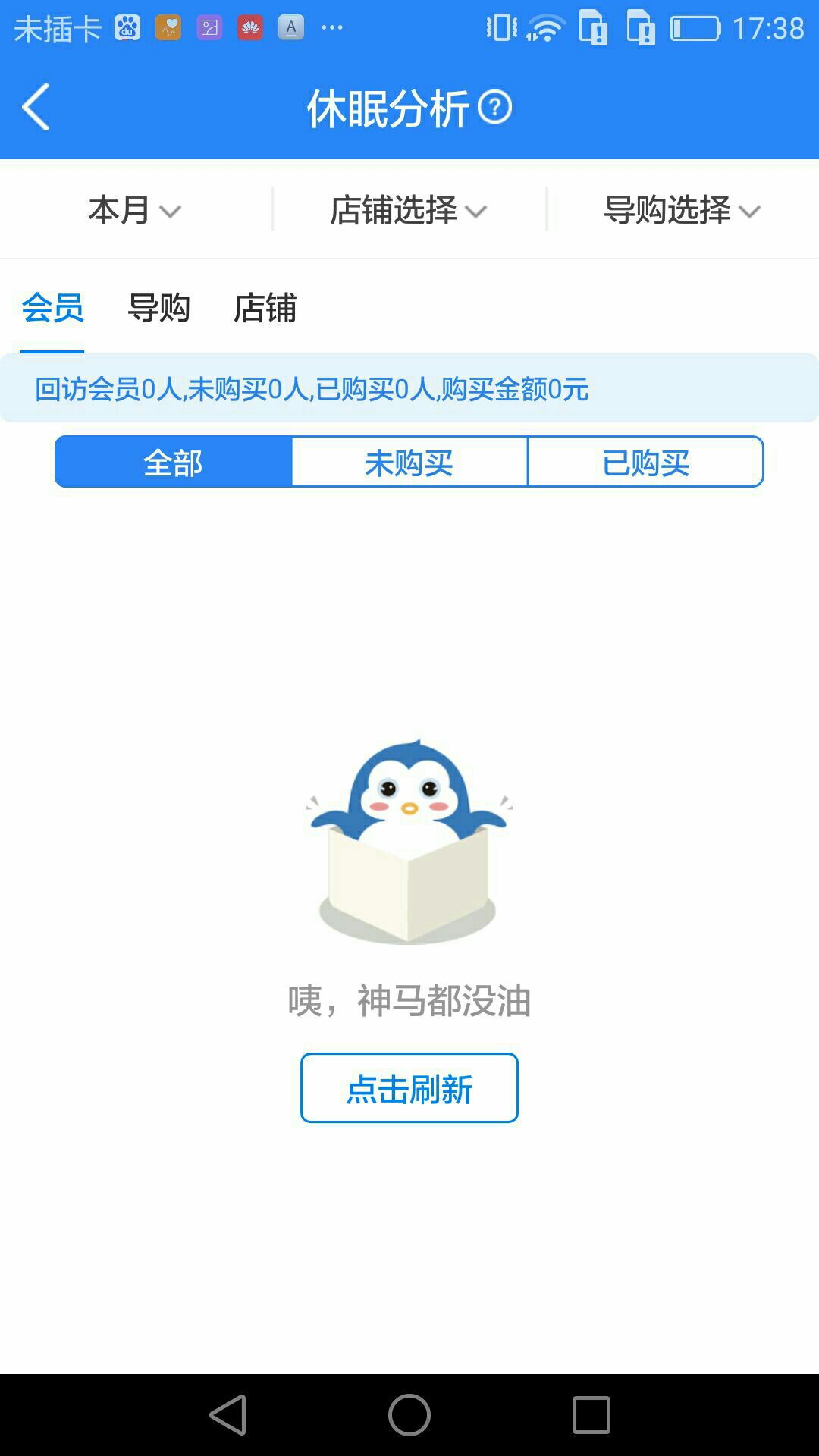
Task: Open recent apps from navigation bar
Action: [x=591, y=1415]
